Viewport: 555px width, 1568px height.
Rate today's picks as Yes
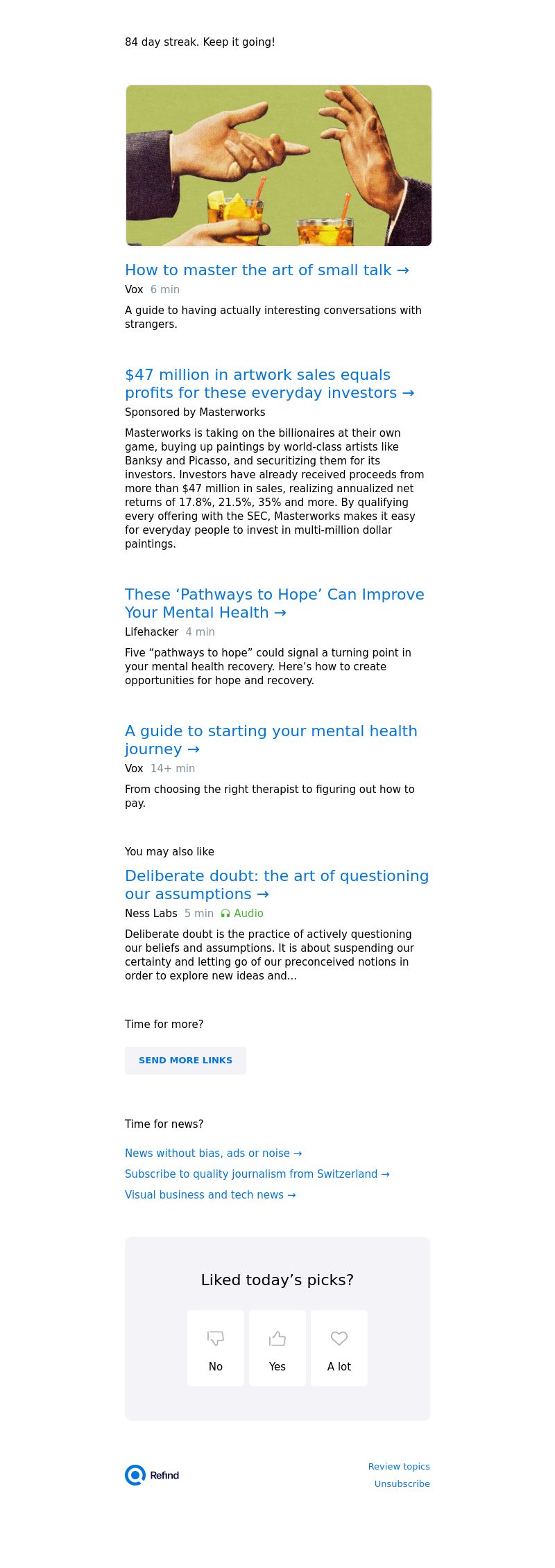pos(277,1348)
